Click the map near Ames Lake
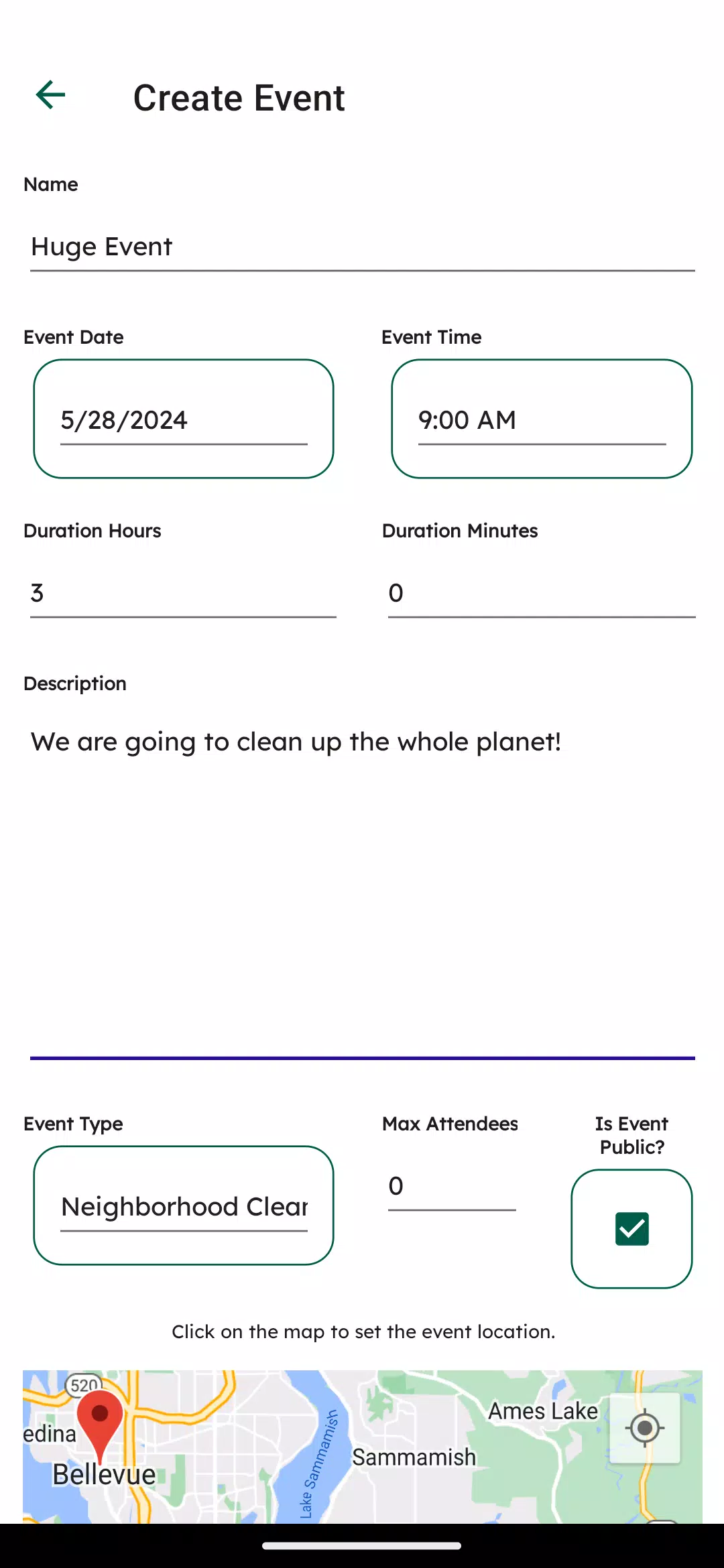Image resolution: width=724 pixels, height=1568 pixels. [544, 1411]
